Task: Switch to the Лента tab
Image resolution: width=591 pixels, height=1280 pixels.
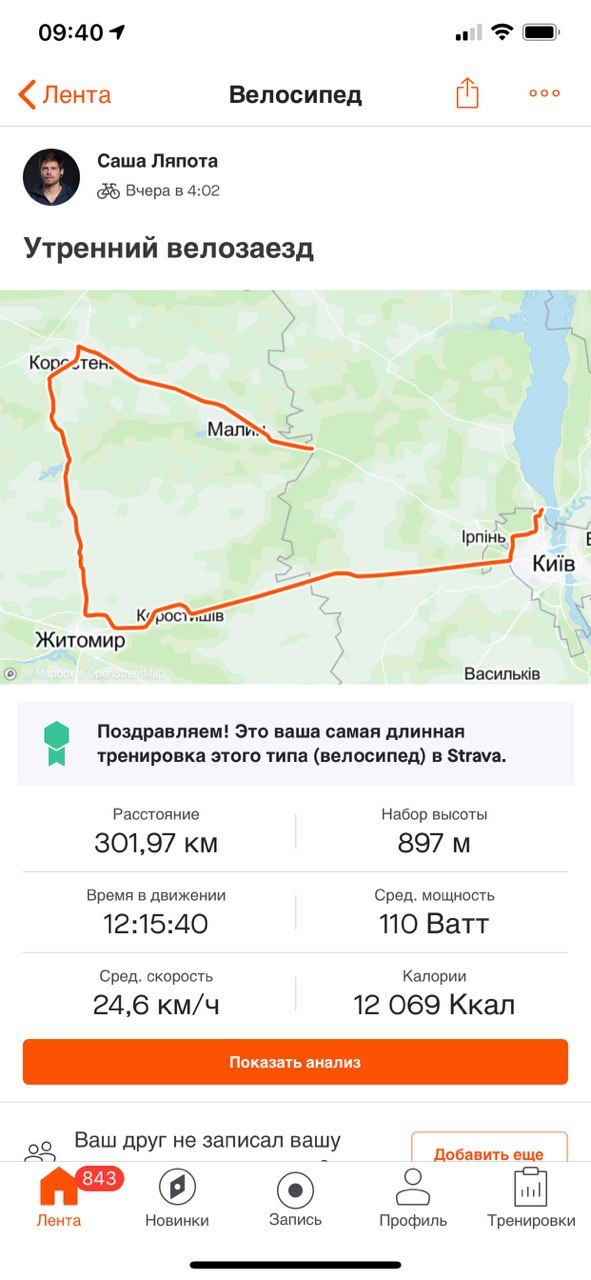Action: pos(59,1198)
